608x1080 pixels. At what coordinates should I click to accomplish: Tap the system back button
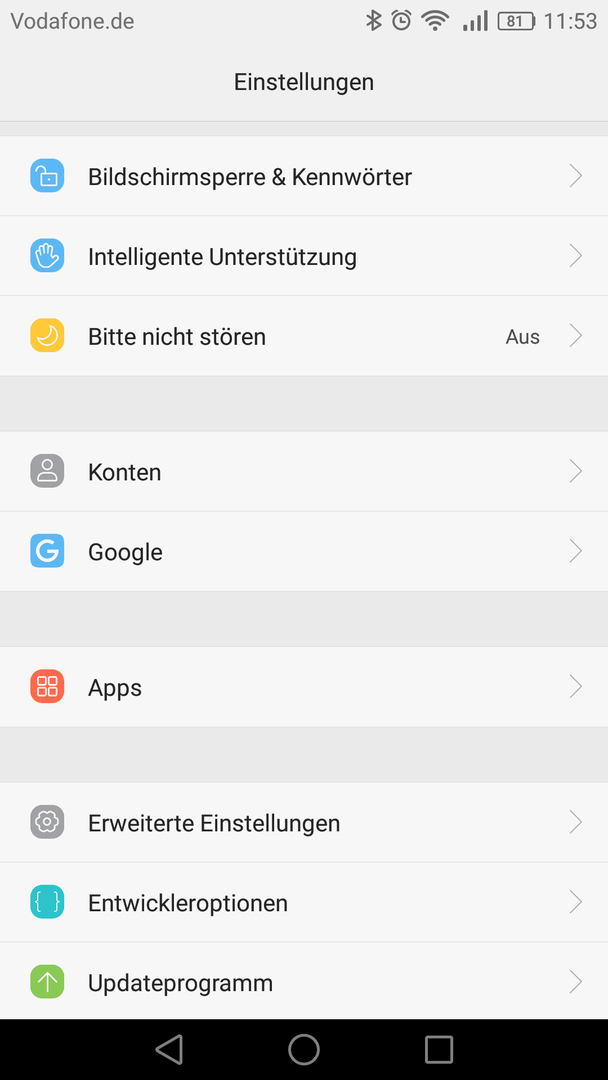pos(169,1050)
